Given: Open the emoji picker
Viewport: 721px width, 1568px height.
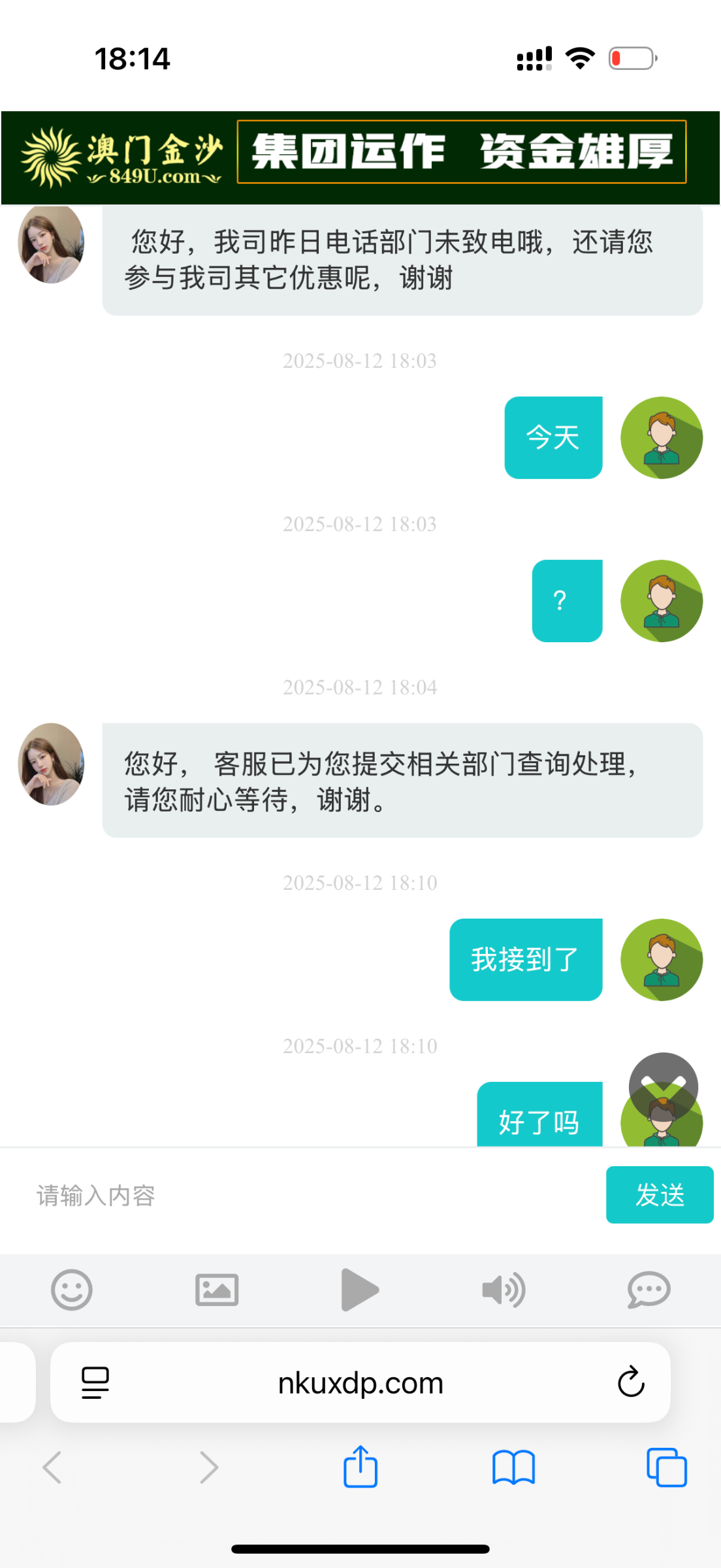Looking at the screenshot, I should pyautogui.click(x=72, y=1290).
